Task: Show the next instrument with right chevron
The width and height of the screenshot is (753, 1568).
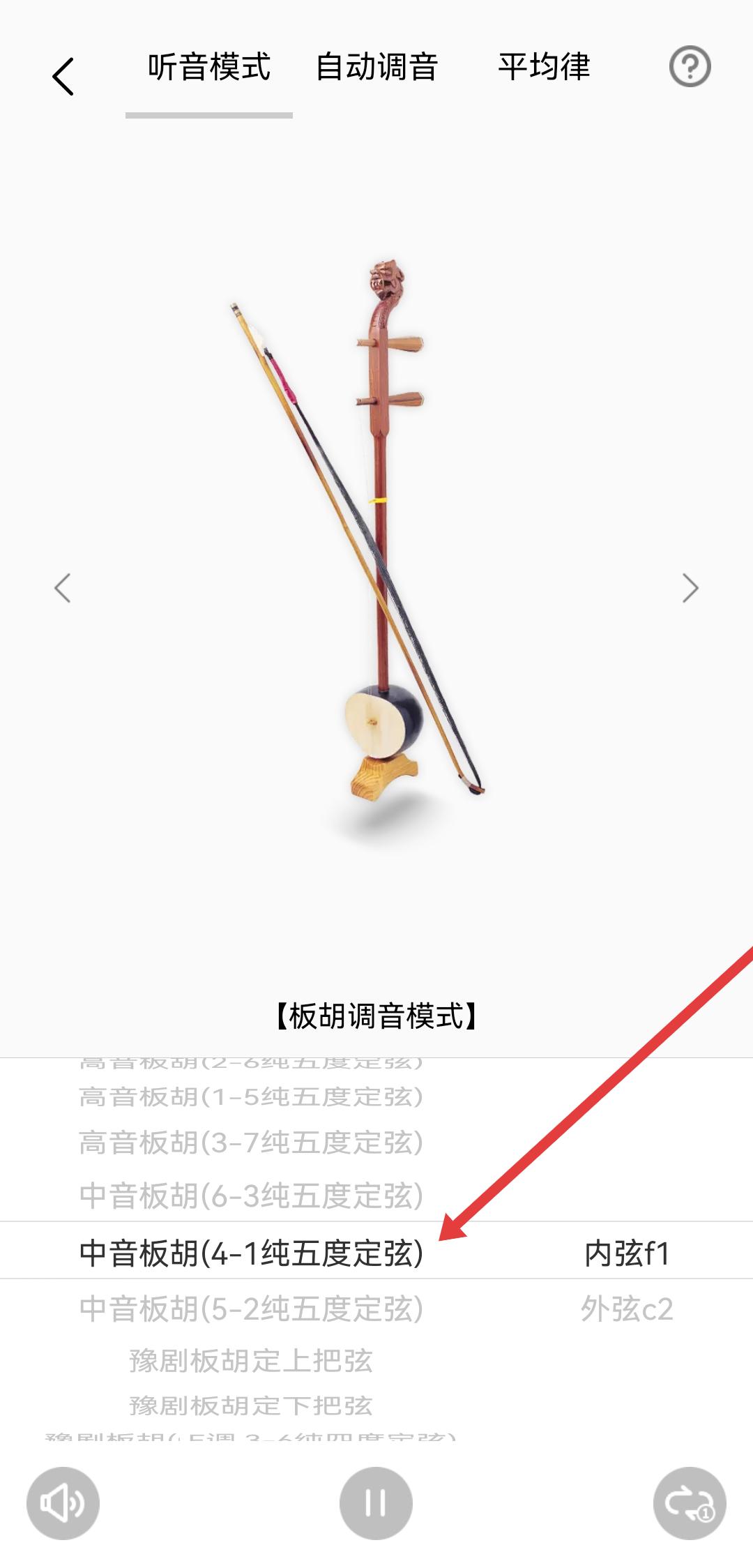Action: pyautogui.click(x=690, y=588)
